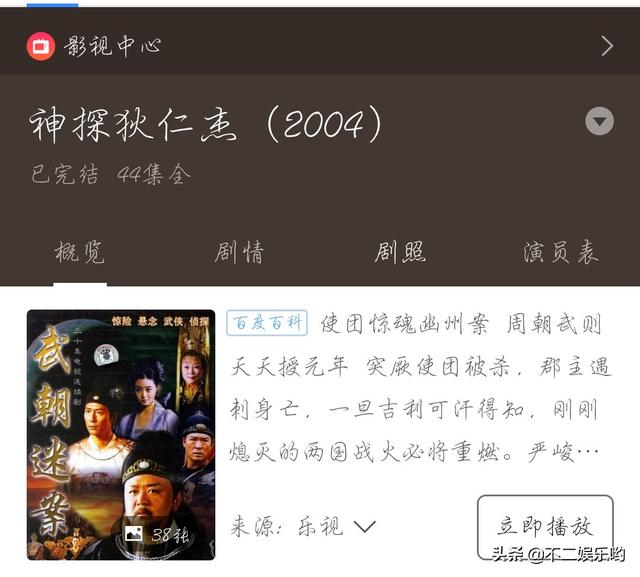
Task: Switch to the 概览 tab
Action: (x=80, y=252)
